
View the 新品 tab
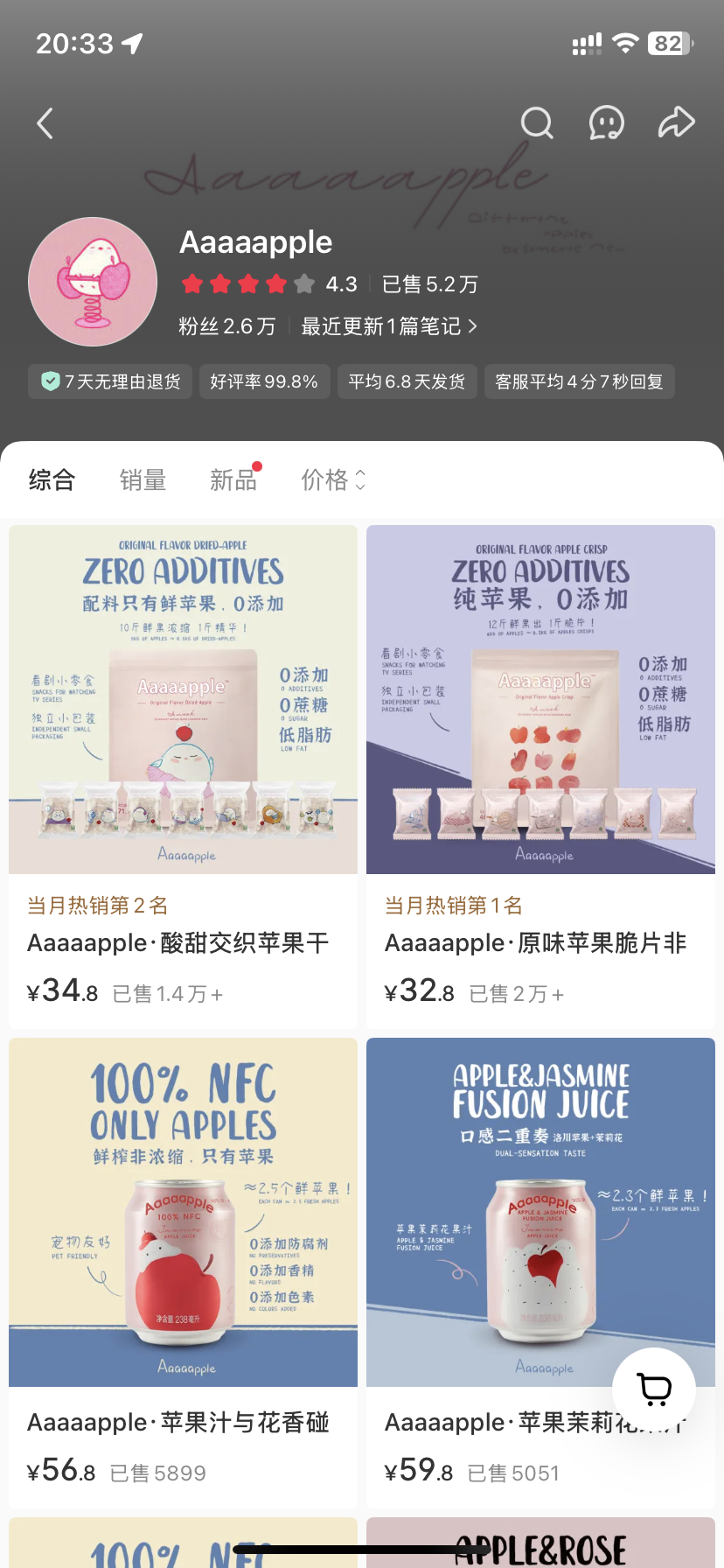point(233,479)
